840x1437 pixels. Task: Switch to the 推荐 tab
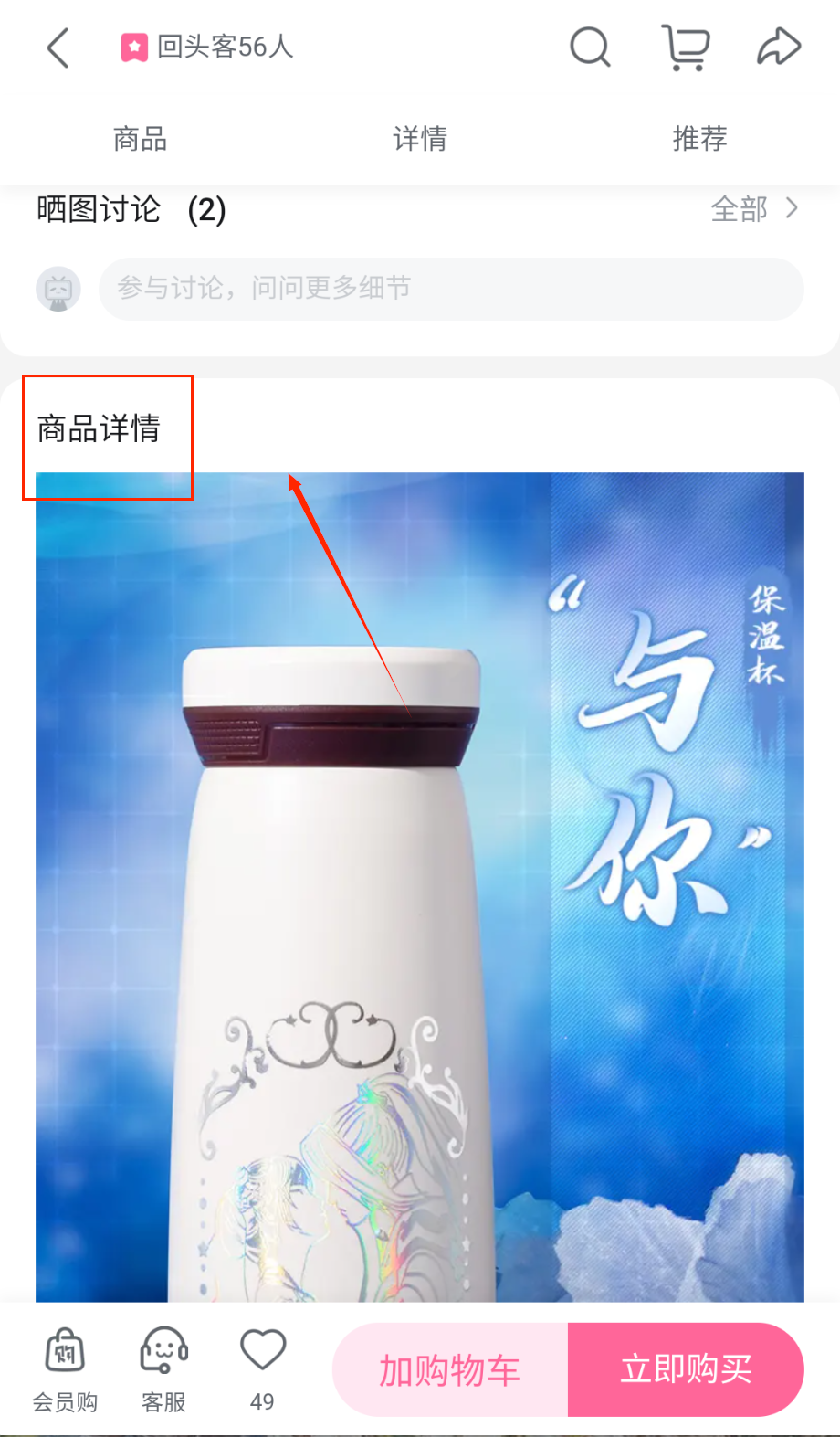(699, 139)
